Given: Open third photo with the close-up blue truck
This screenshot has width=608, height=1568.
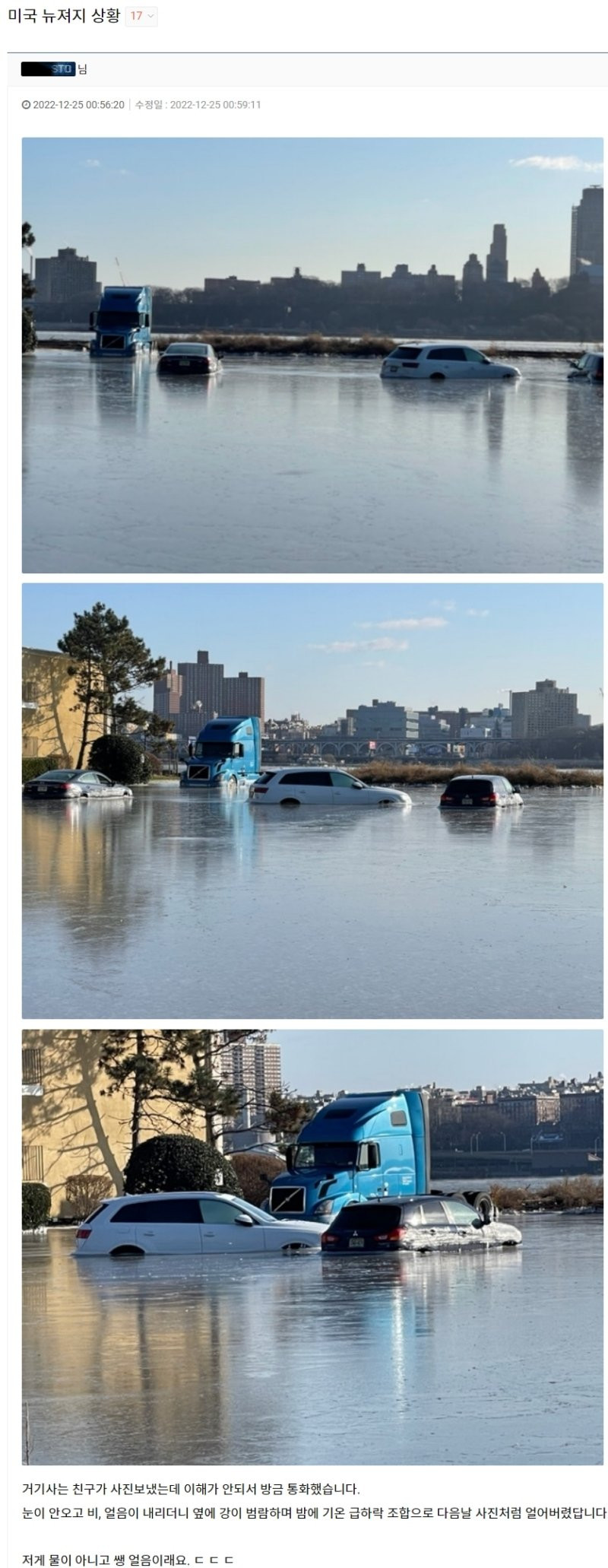Looking at the screenshot, I should click(312, 1246).
